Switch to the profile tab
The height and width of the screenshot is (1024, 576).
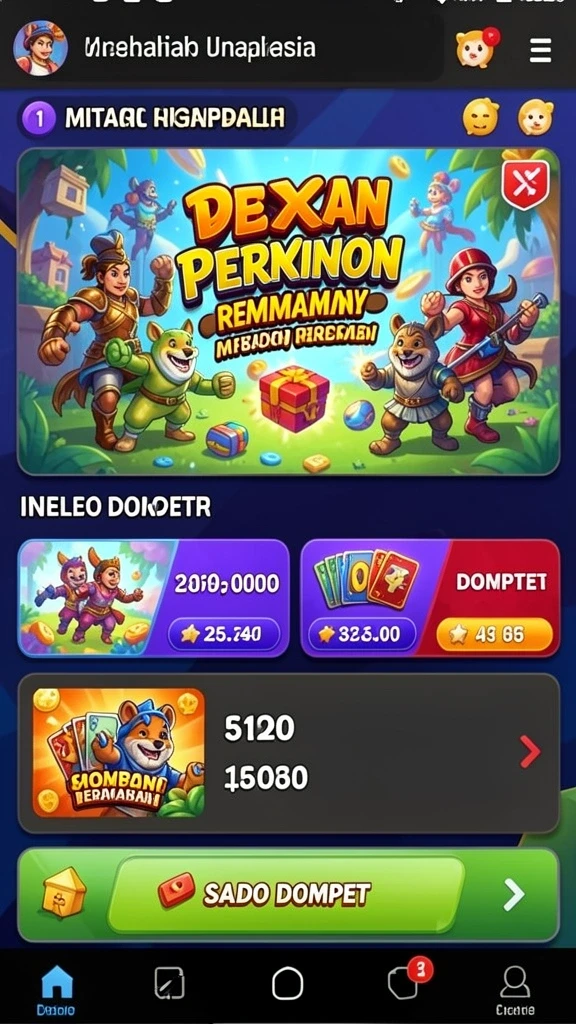515,989
